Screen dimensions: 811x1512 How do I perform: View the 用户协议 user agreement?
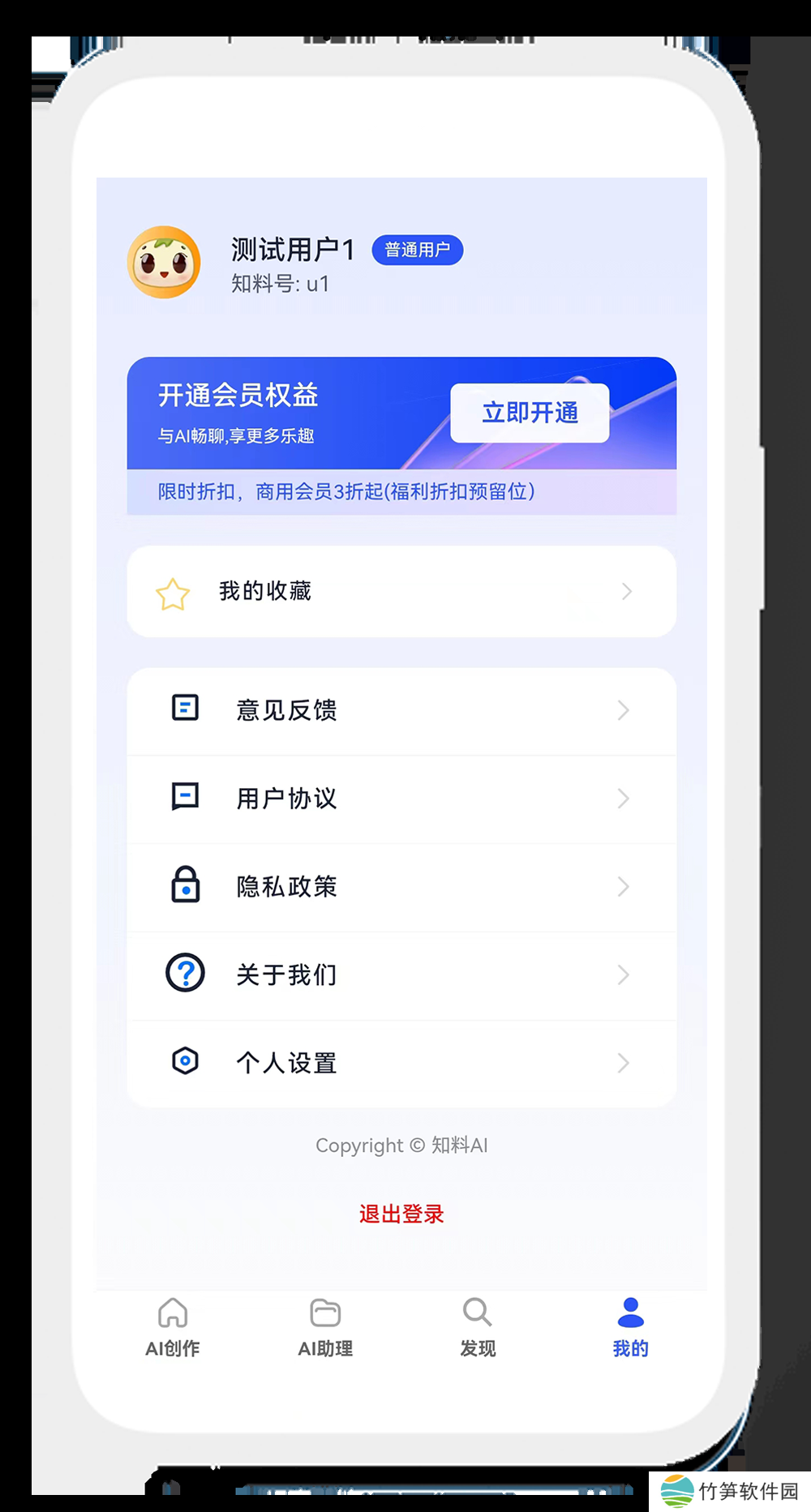pos(401,799)
